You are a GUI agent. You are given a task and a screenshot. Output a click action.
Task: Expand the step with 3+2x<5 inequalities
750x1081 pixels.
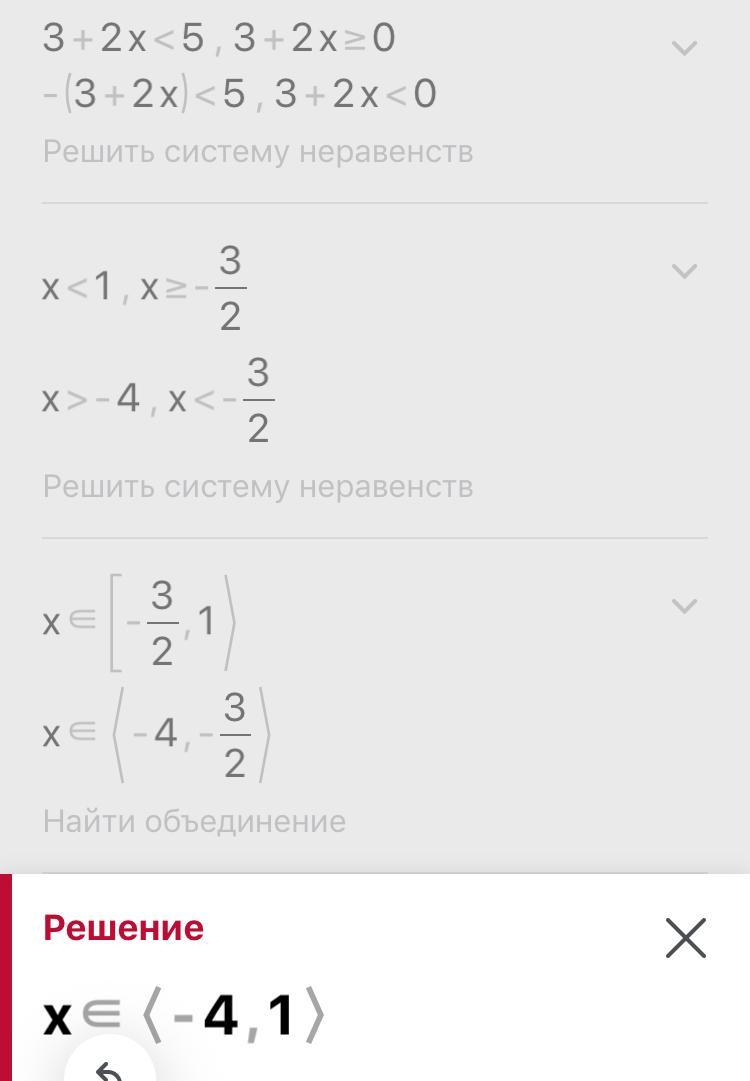(684, 48)
